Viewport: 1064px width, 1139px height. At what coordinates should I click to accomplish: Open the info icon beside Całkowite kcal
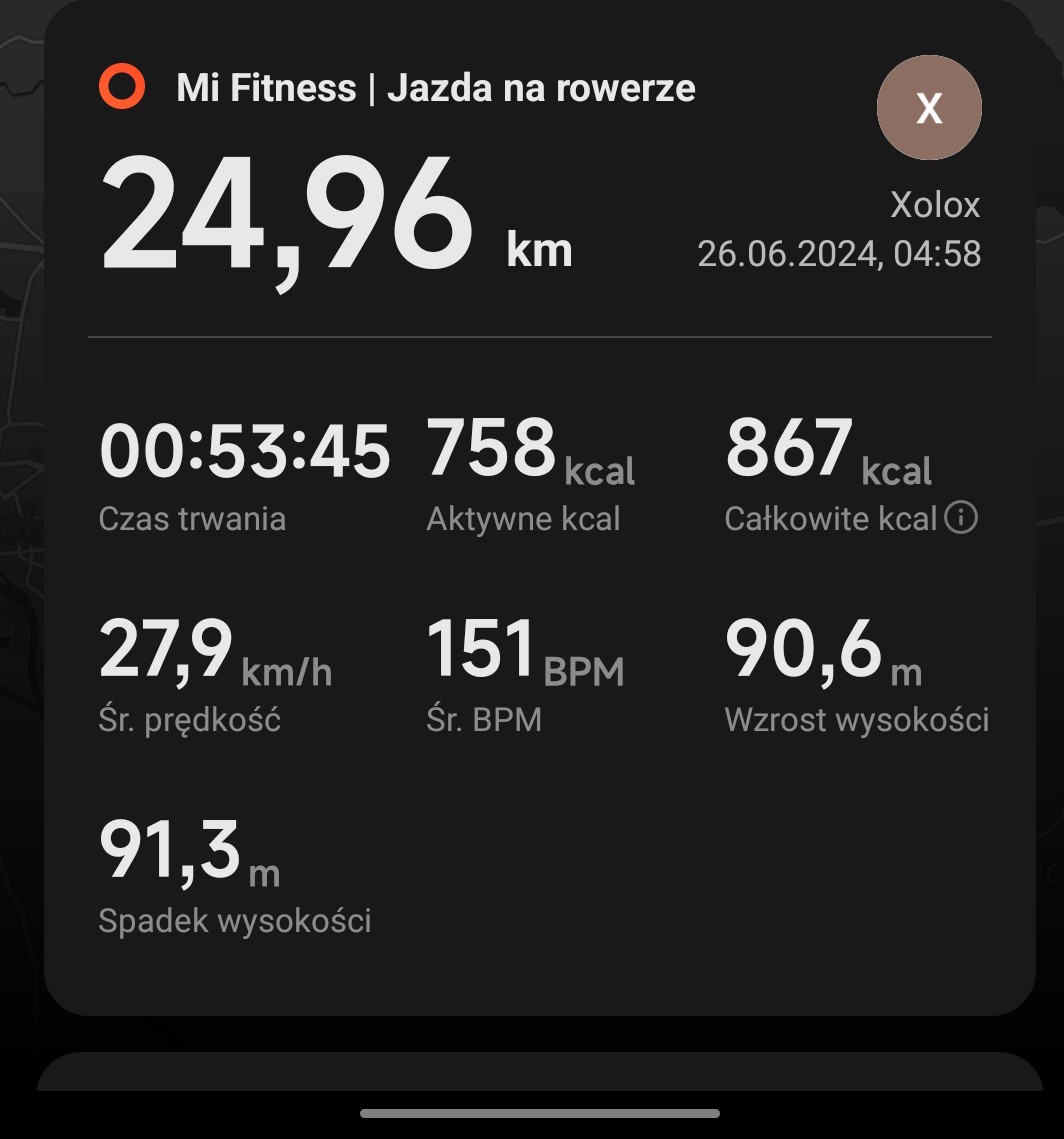961,518
